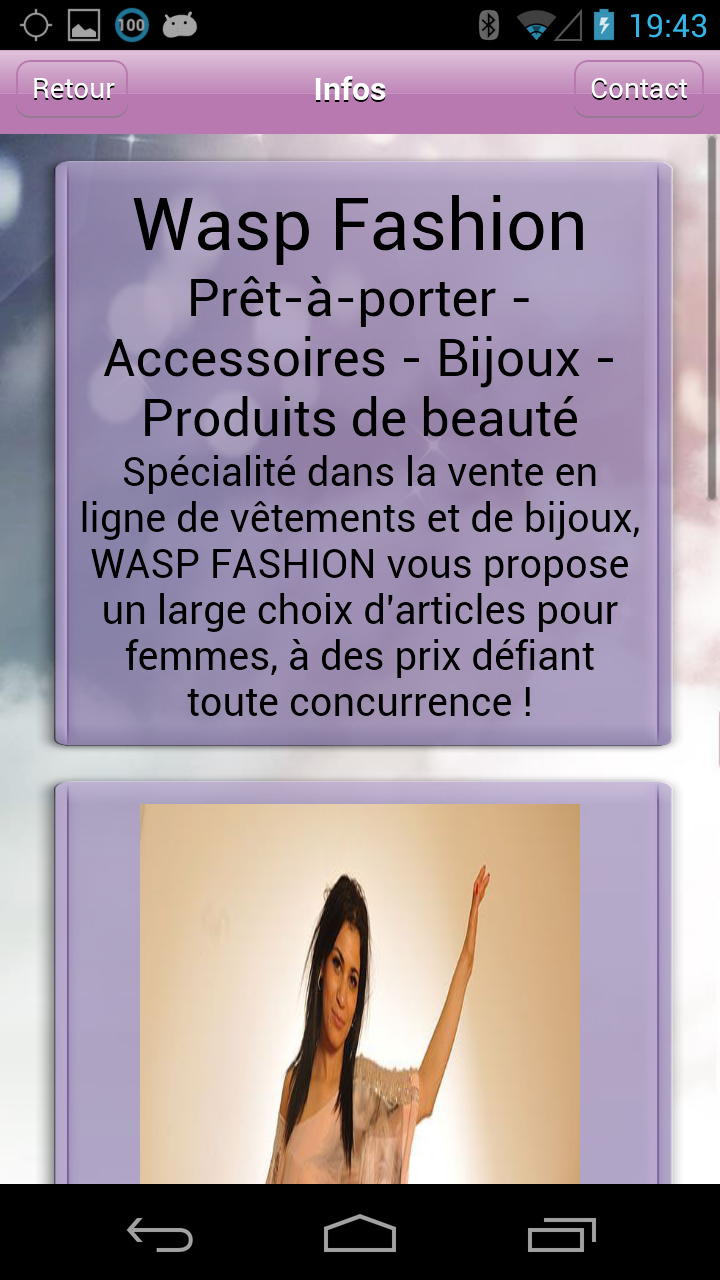The height and width of the screenshot is (1280, 720).
Task: Return to the Android home screen
Action: [x=360, y=1234]
